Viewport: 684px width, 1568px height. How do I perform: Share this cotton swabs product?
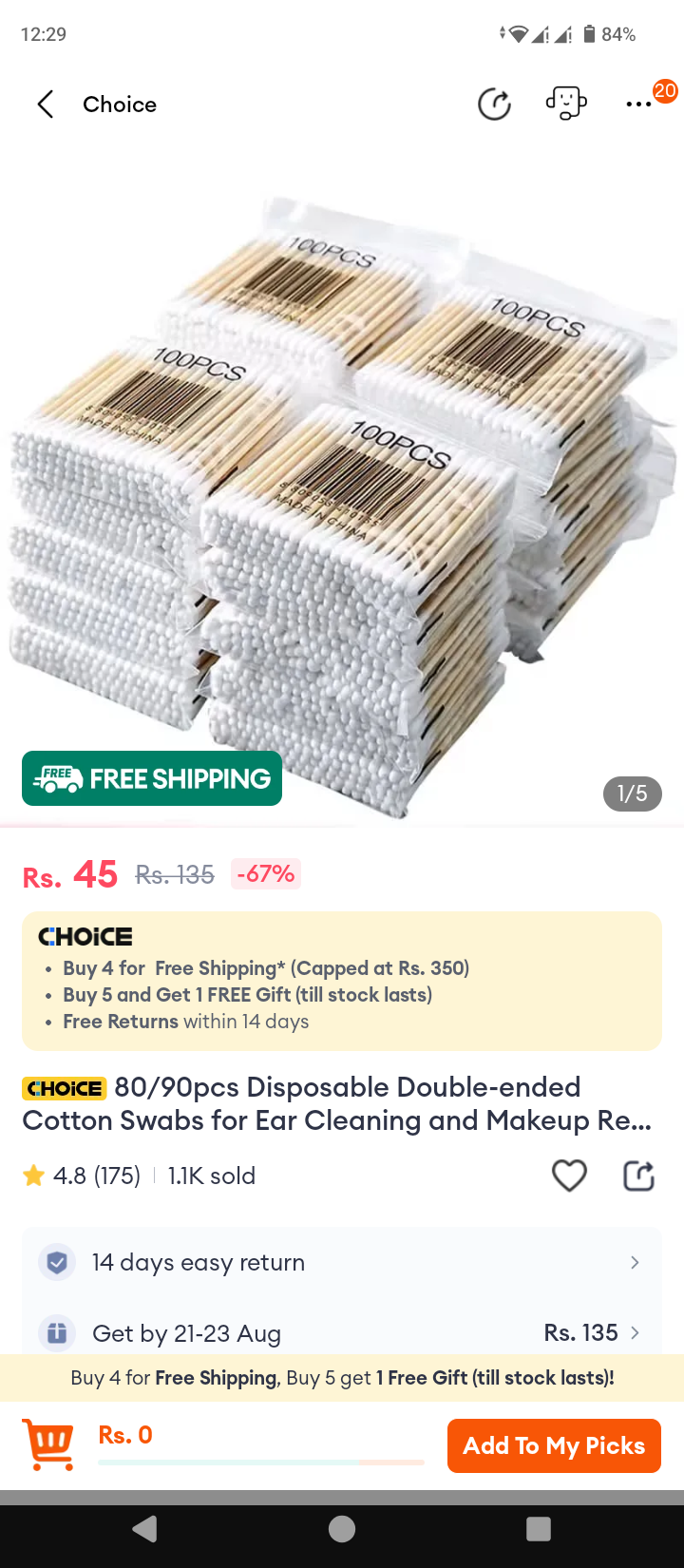[x=638, y=1176]
